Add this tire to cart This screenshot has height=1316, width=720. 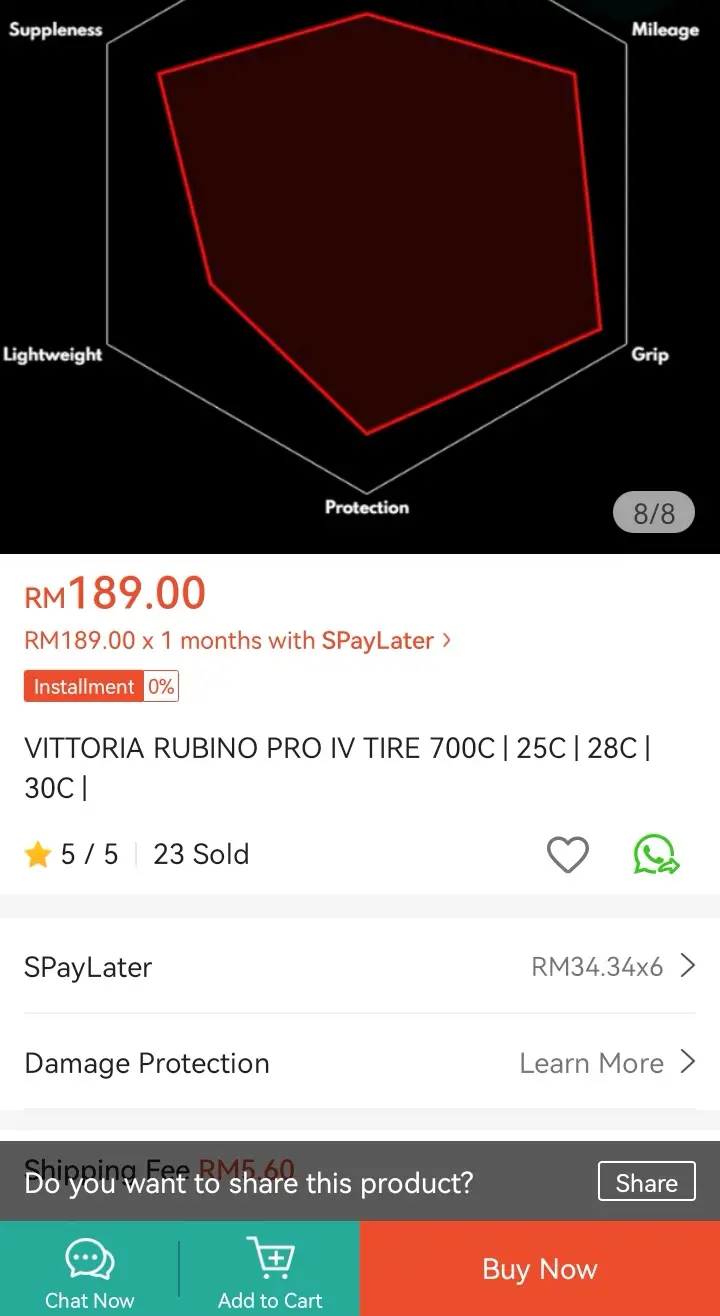point(270,1272)
